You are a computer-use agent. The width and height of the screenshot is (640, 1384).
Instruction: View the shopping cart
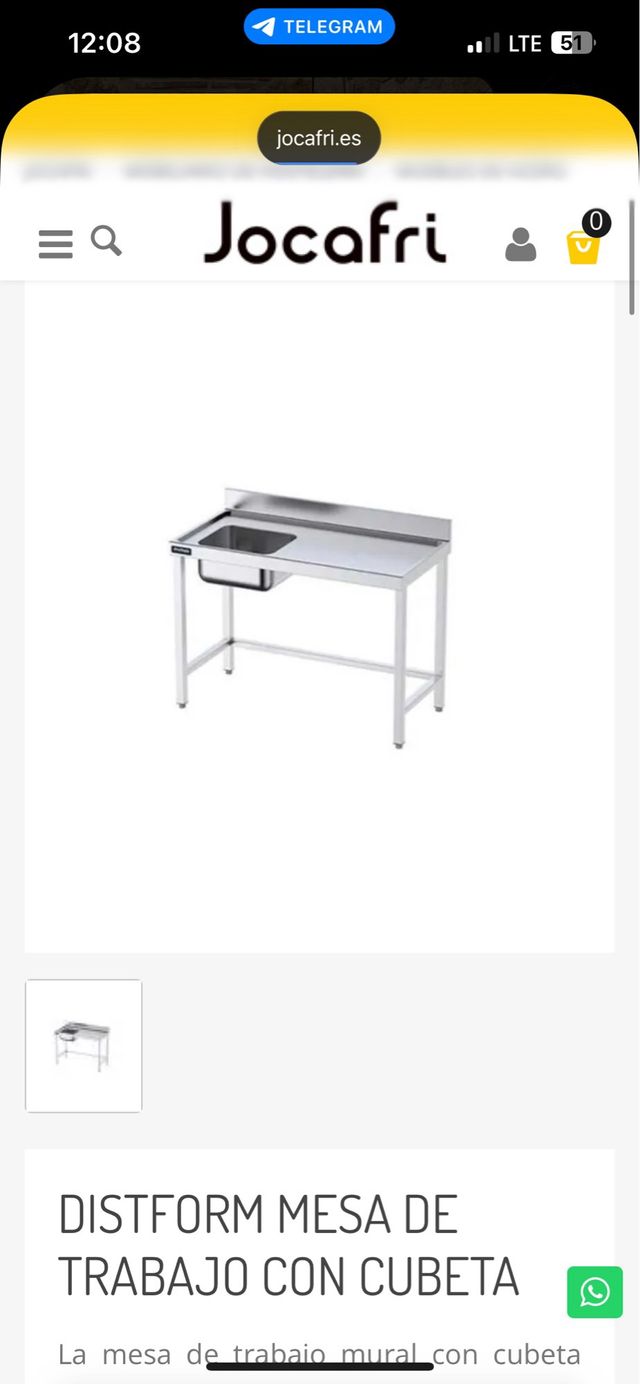pyautogui.click(x=584, y=243)
